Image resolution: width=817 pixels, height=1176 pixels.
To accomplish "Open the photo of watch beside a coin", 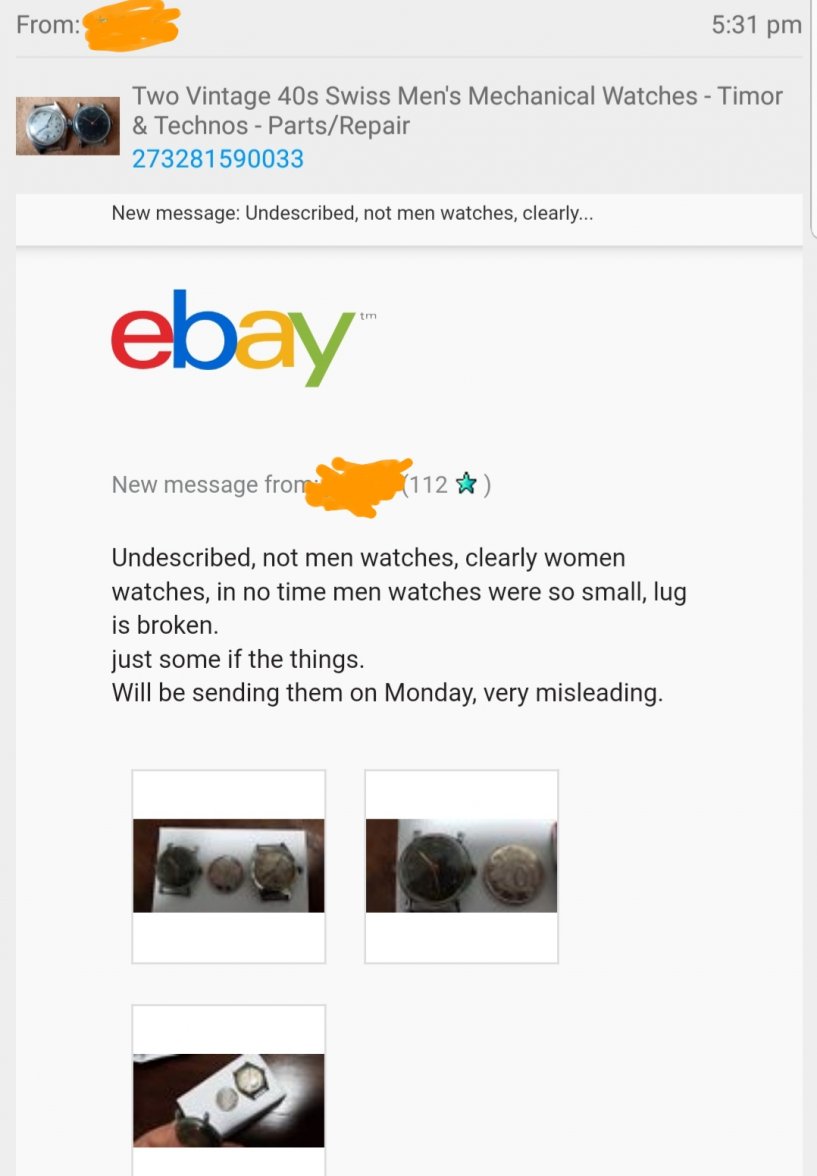I will 460,865.
